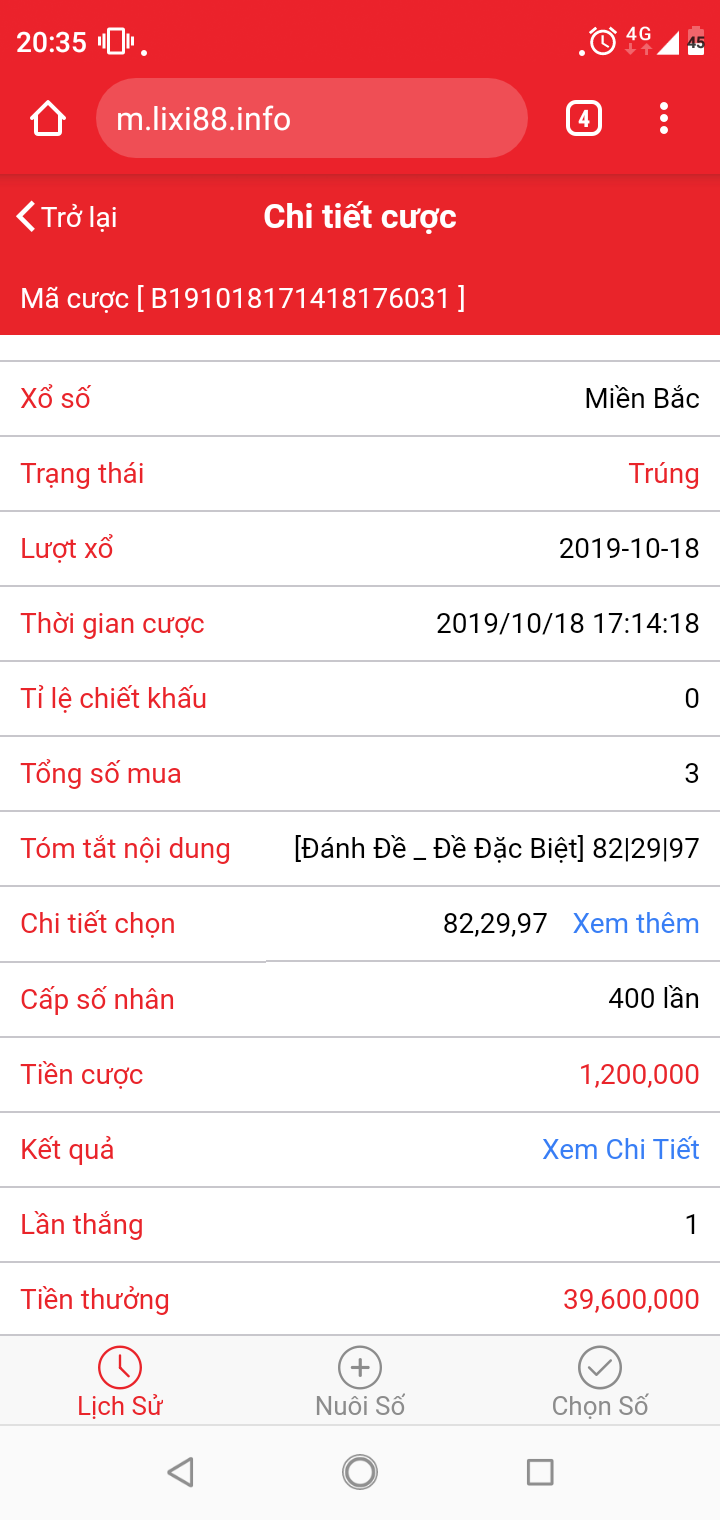Switch to the Nuôi Số tab
The image size is (720, 1520).
point(360,1381)
